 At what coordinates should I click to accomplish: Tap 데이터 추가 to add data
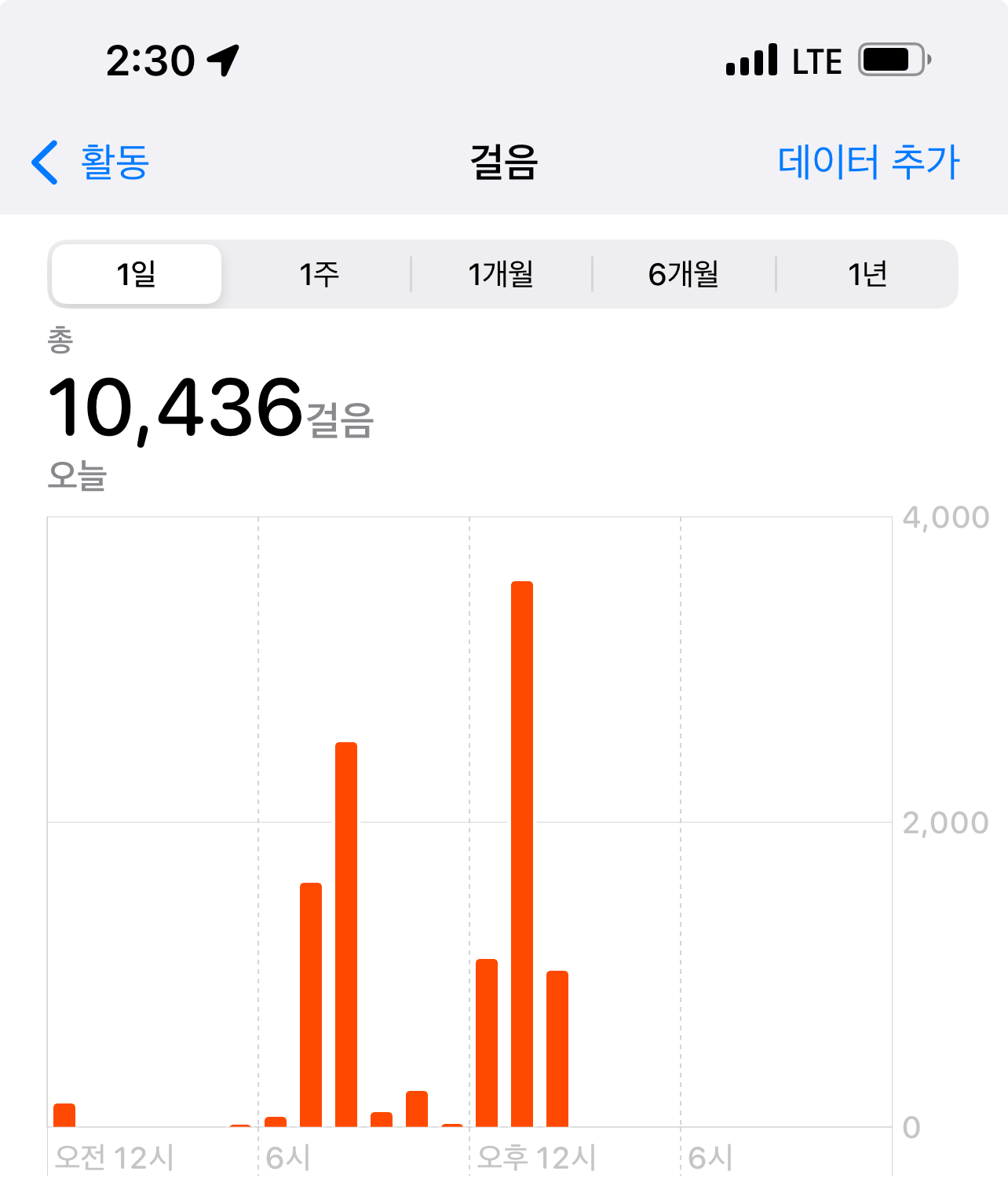pos(868,163)
